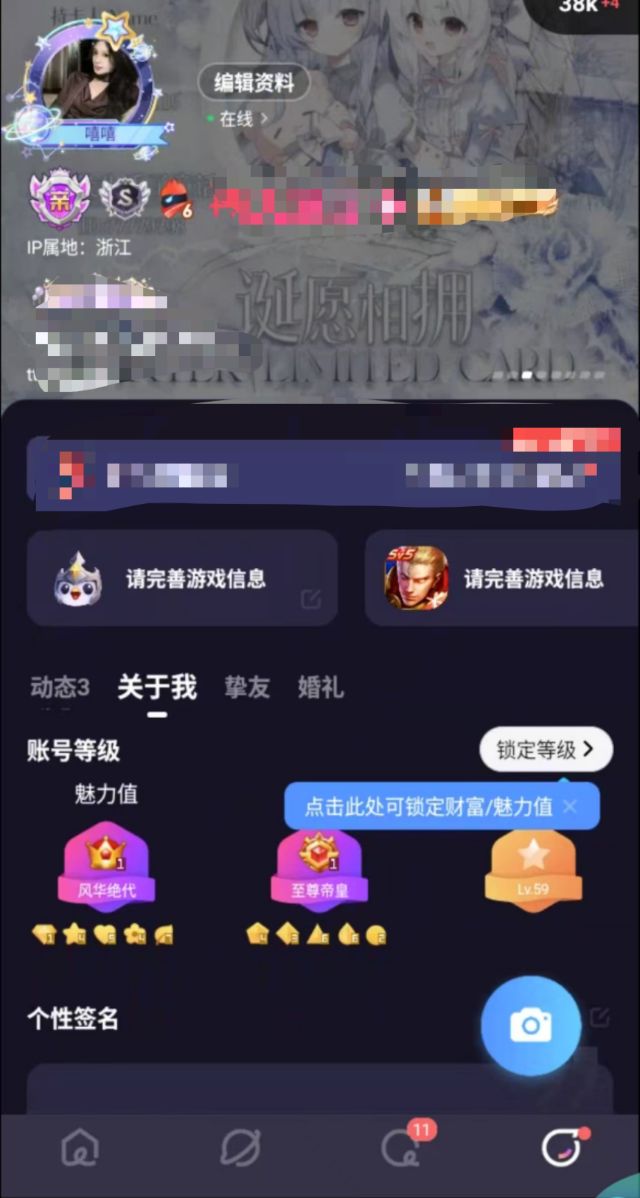Open the 婚礼 tab
640x1198 pixels.
click(321, 687)
